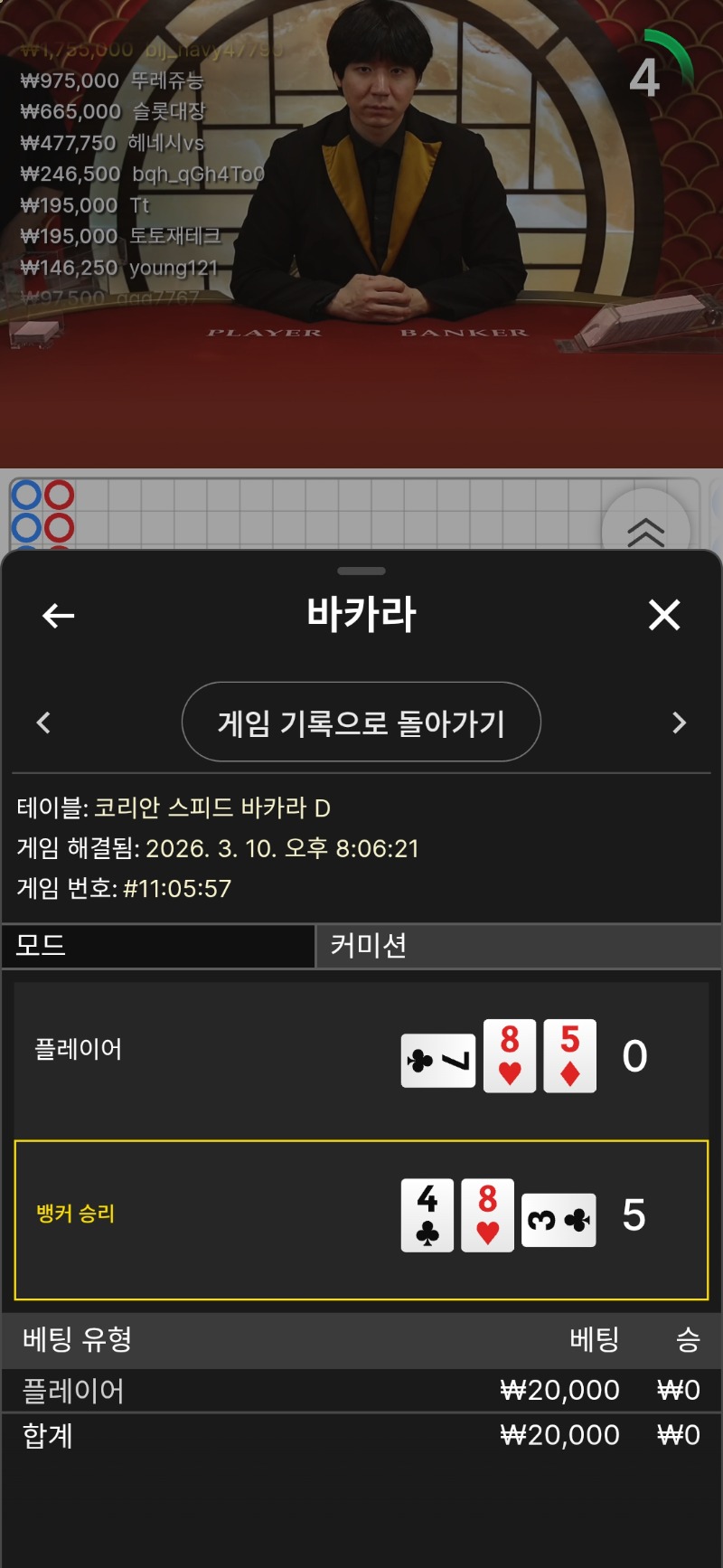Screen dimensions: 723x1568
Task: Close the 바카라 history panel
Action: (x=664, y=616)
